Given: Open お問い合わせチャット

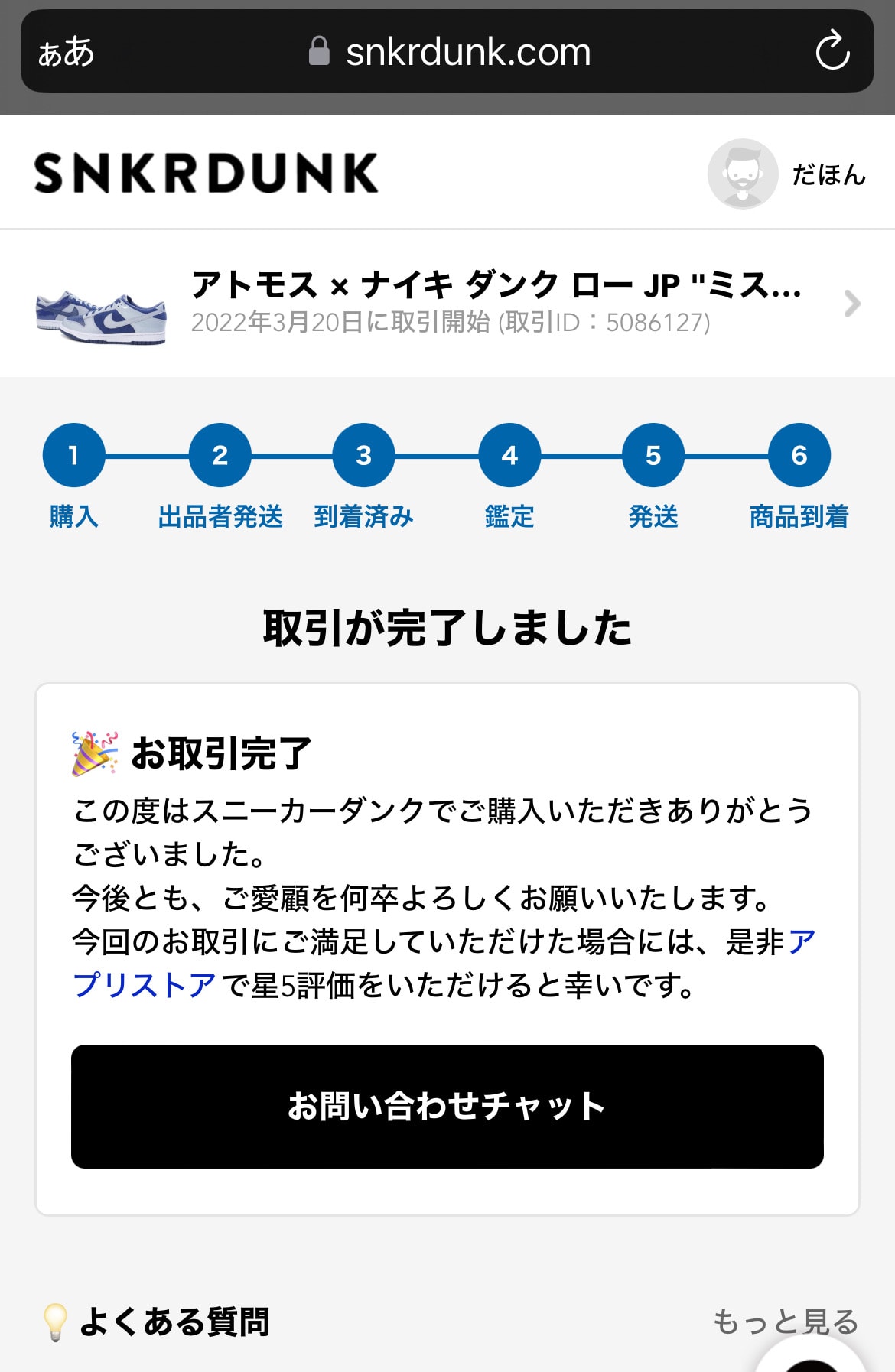Looking at the screenshot, I should (x=447, y=1106).
